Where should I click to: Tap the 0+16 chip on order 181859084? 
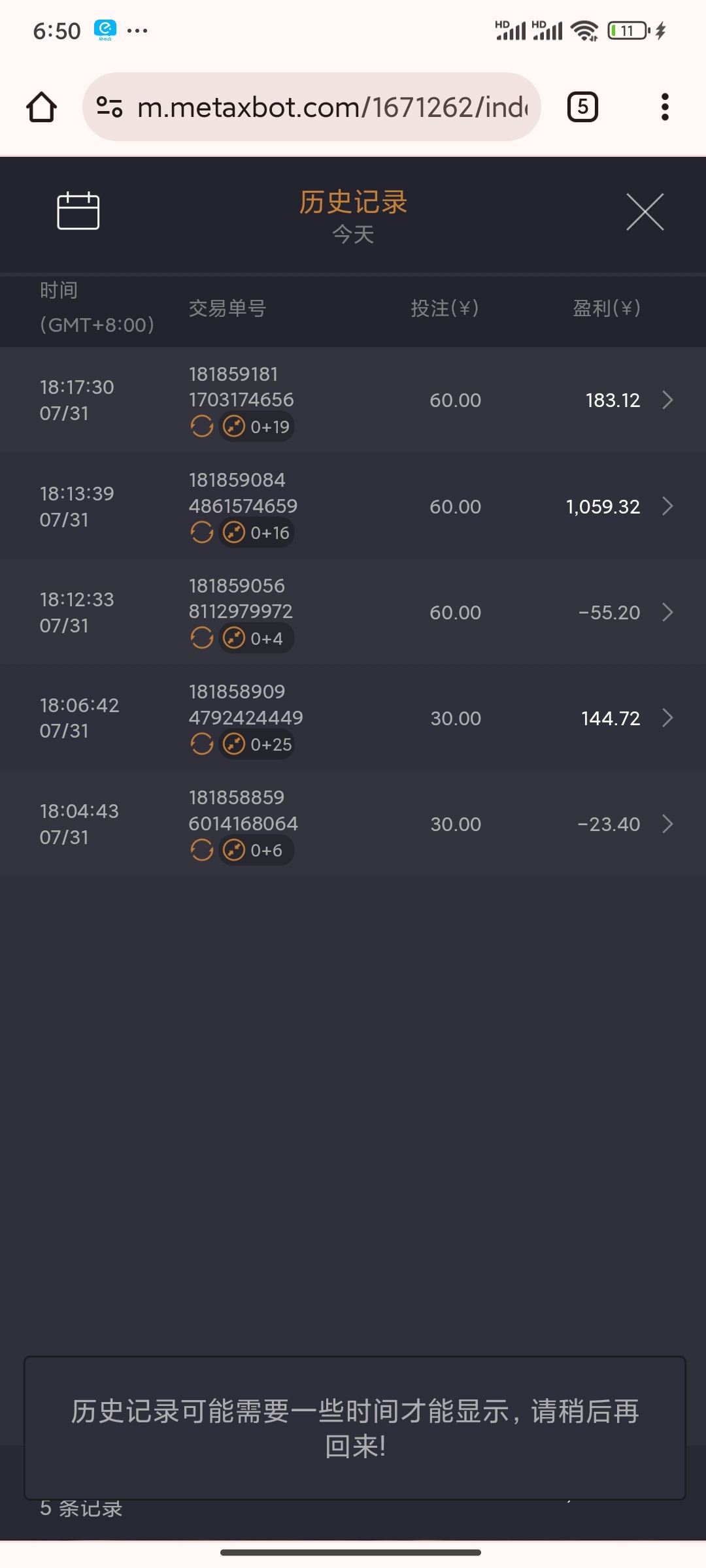pos(256,533)
